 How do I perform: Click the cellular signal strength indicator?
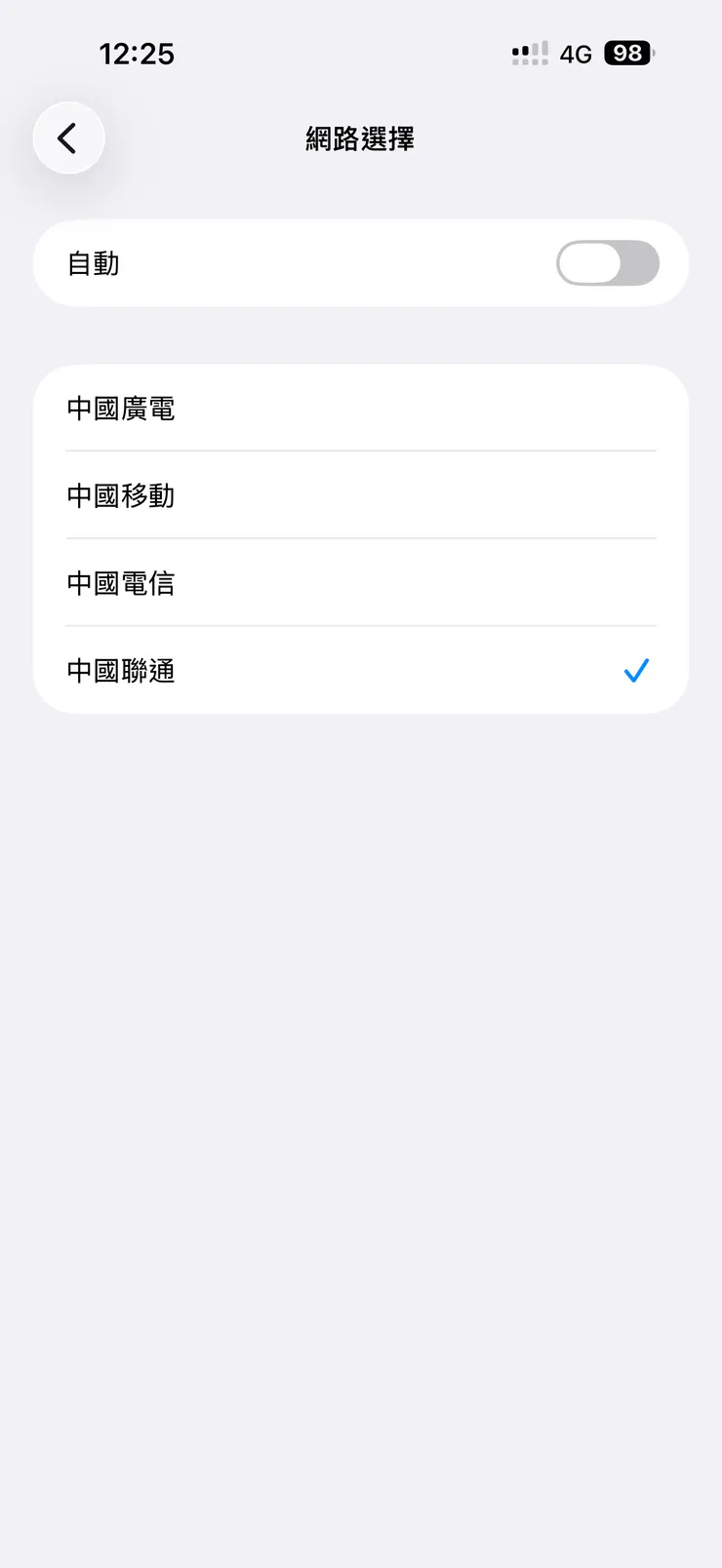point(530,53)
